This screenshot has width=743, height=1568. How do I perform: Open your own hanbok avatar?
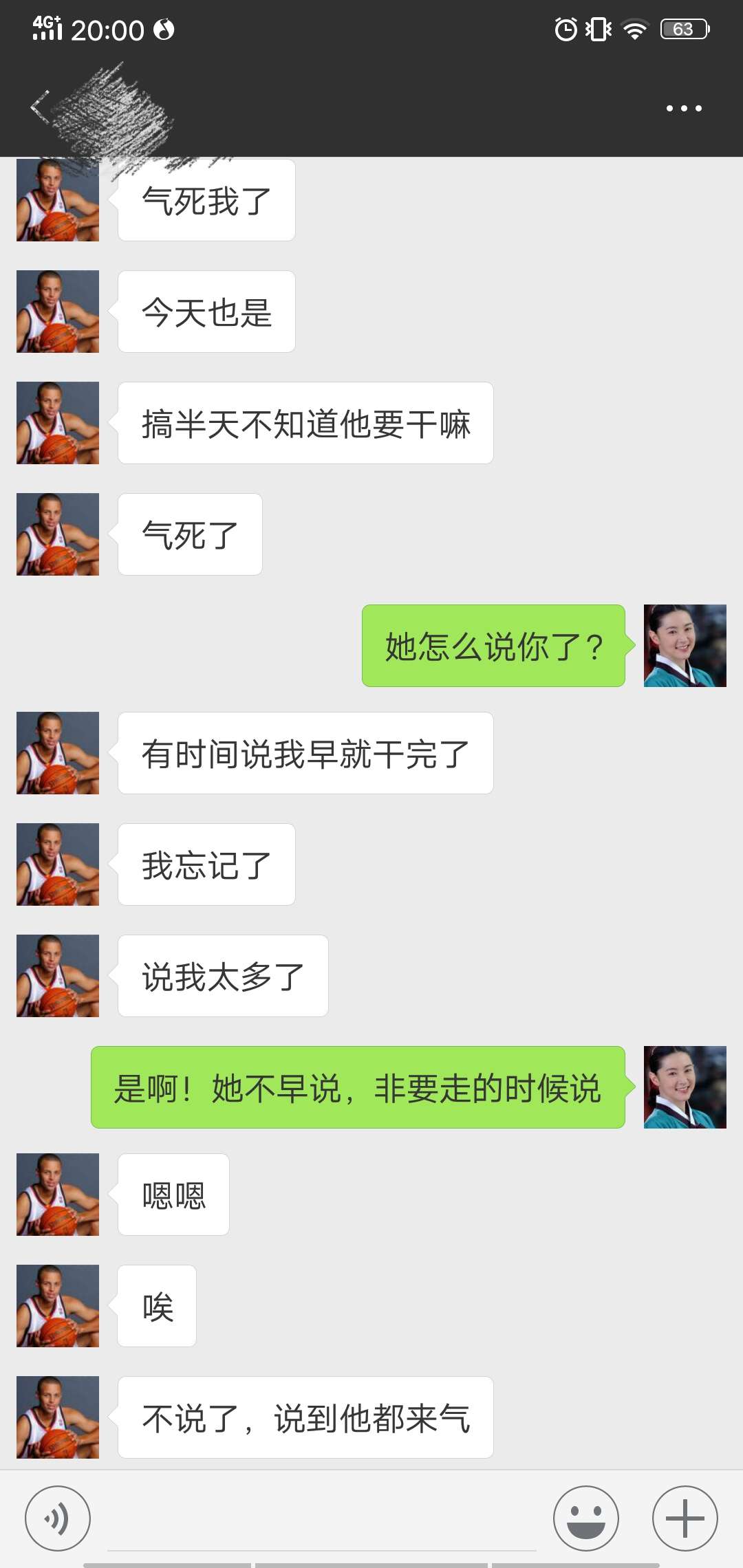(685, 645)
